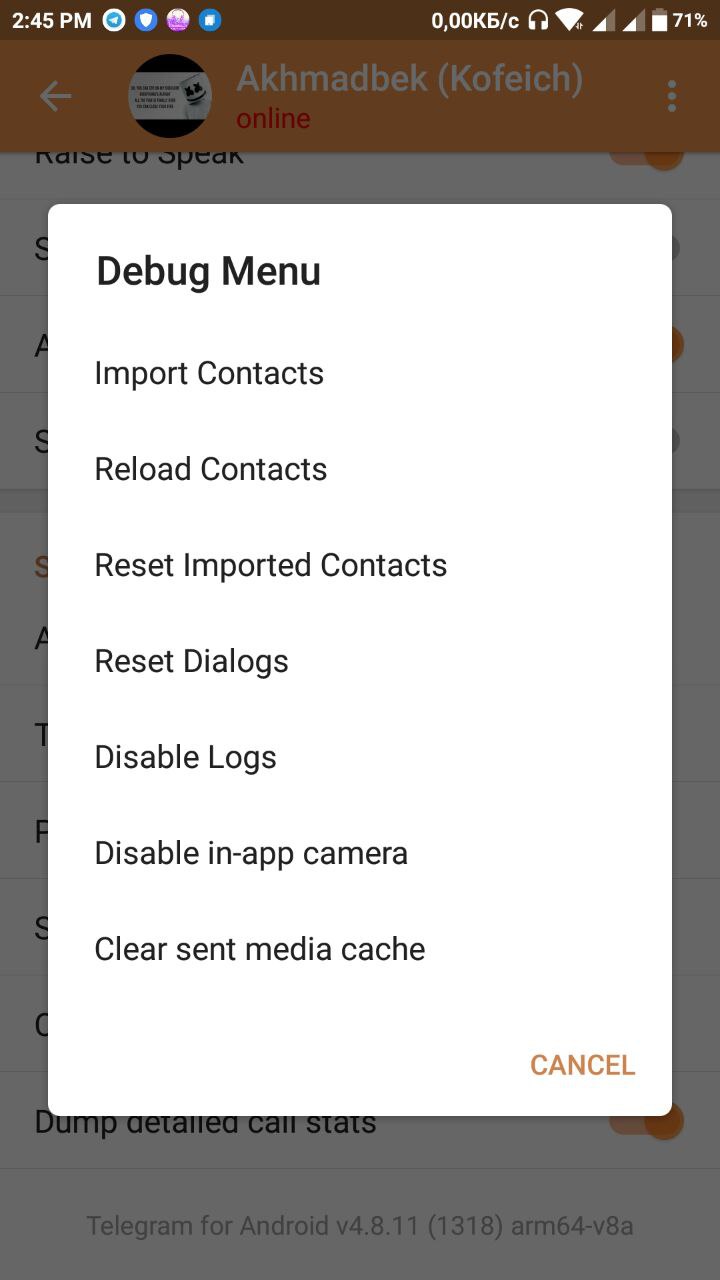This screenshot has width=720, height=1280.
Task: Tap Disable in-app camera
Action: pos(251,853)
